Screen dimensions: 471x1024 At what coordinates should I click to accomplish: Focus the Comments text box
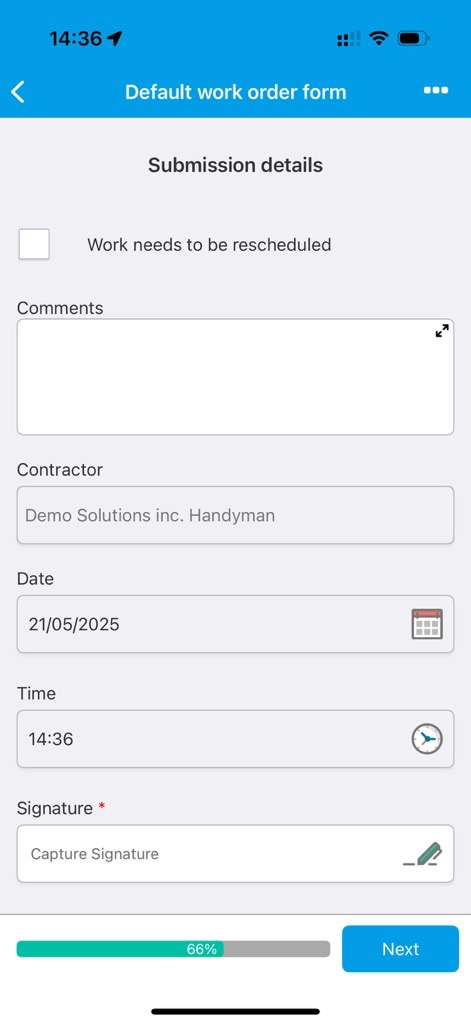pos(235,377)
